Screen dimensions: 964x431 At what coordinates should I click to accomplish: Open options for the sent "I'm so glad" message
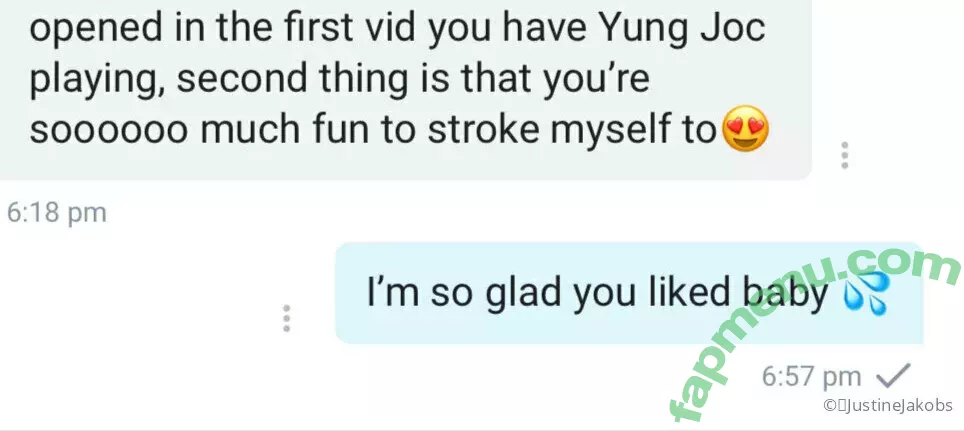coord(287,318)
